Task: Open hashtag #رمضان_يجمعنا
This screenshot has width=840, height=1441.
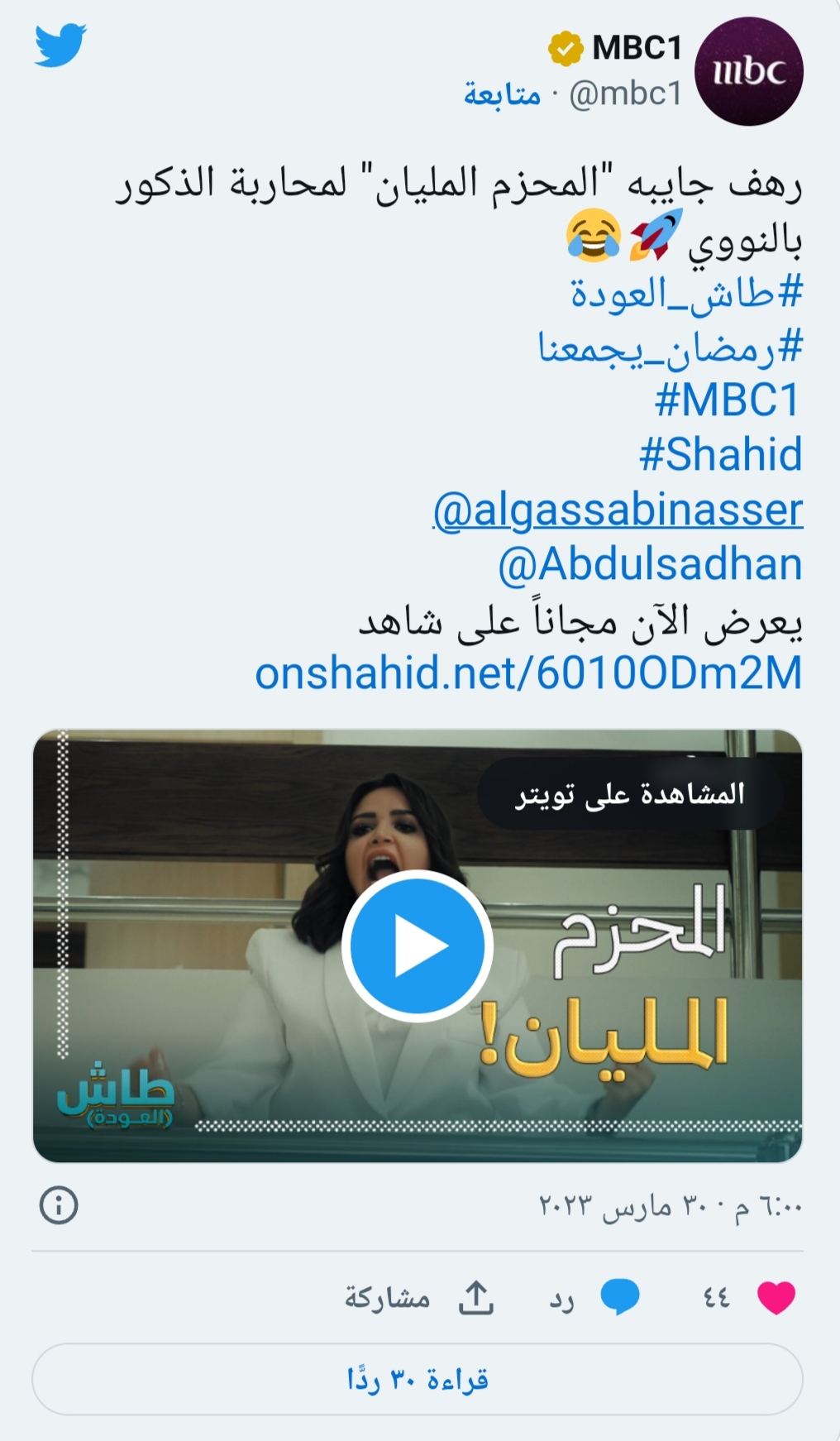Action: (671, 347)
